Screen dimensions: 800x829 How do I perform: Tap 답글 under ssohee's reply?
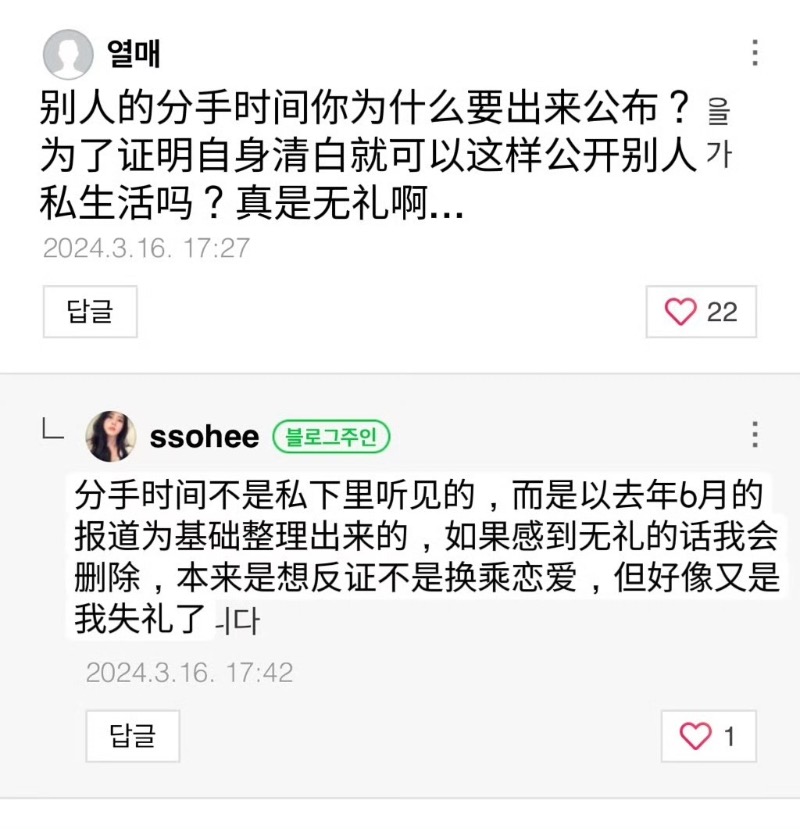132,736
